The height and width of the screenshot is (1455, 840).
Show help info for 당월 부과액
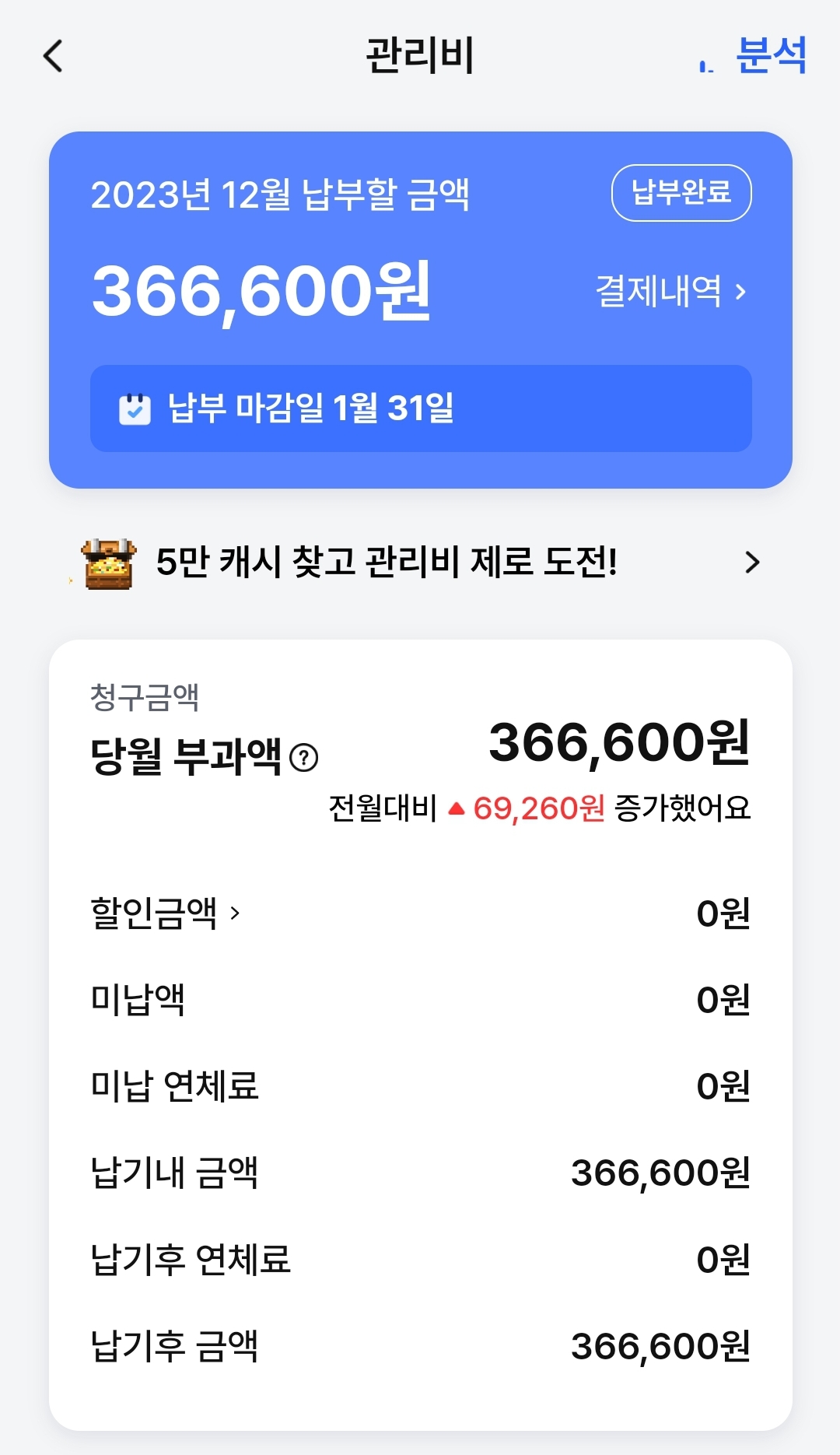[303, 757]
